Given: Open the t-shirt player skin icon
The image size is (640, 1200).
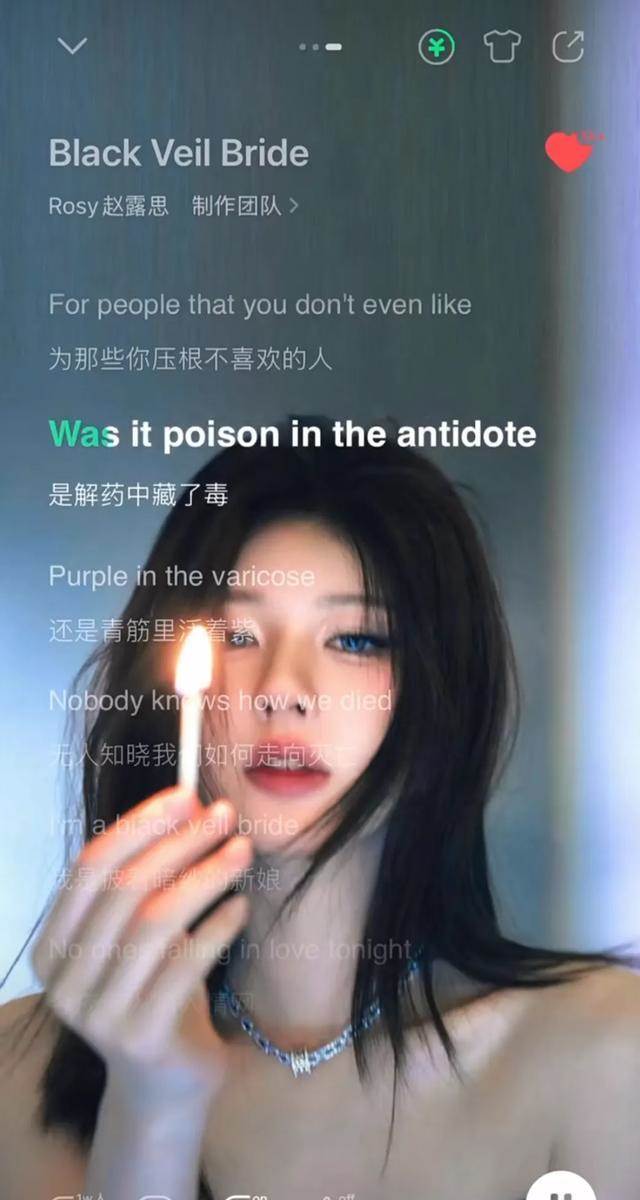Looking at the screenshot, I should pyautogui.click(x=502, y=47).
